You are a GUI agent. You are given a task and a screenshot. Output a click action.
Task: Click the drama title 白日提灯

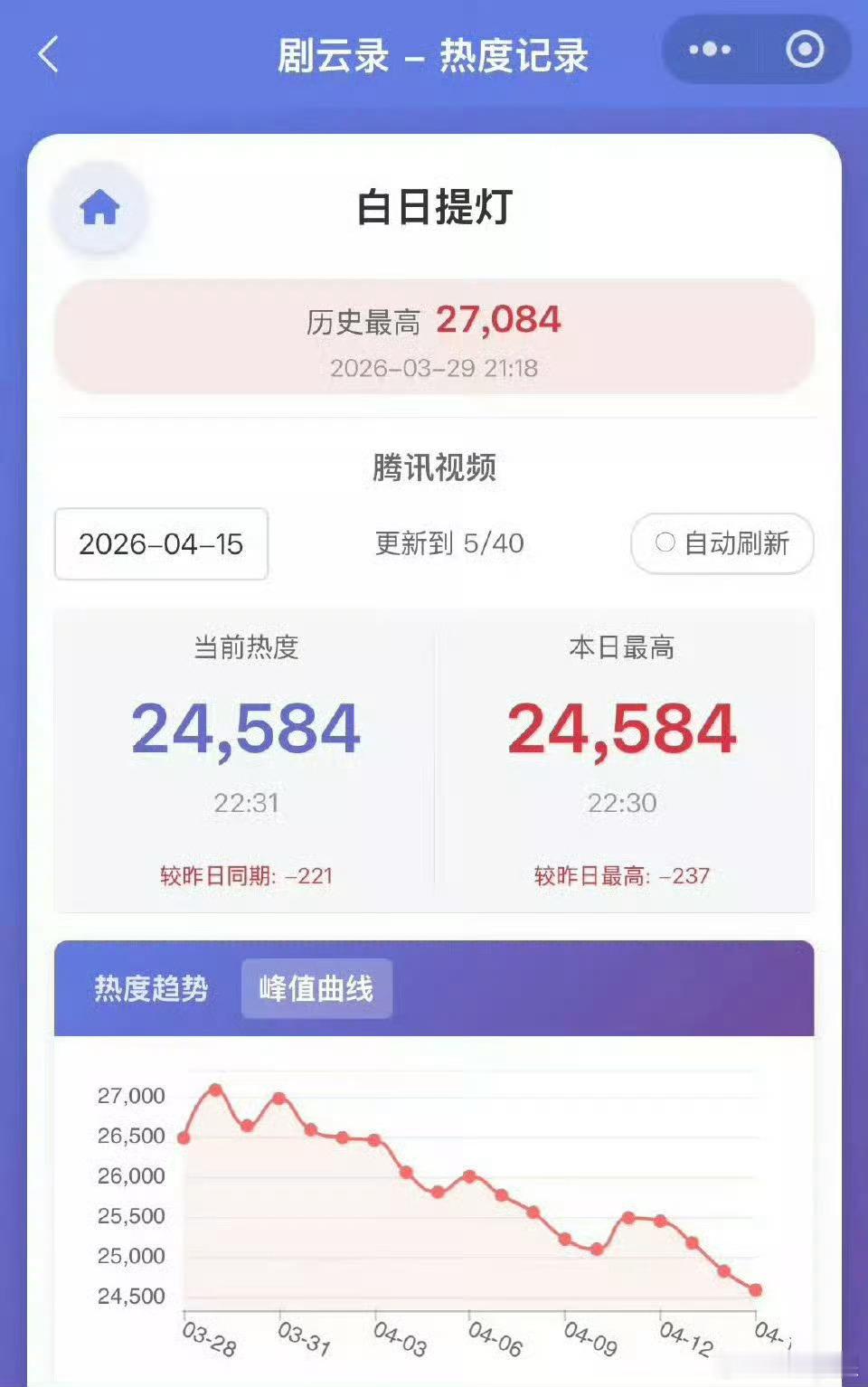[x=434, y=207]
